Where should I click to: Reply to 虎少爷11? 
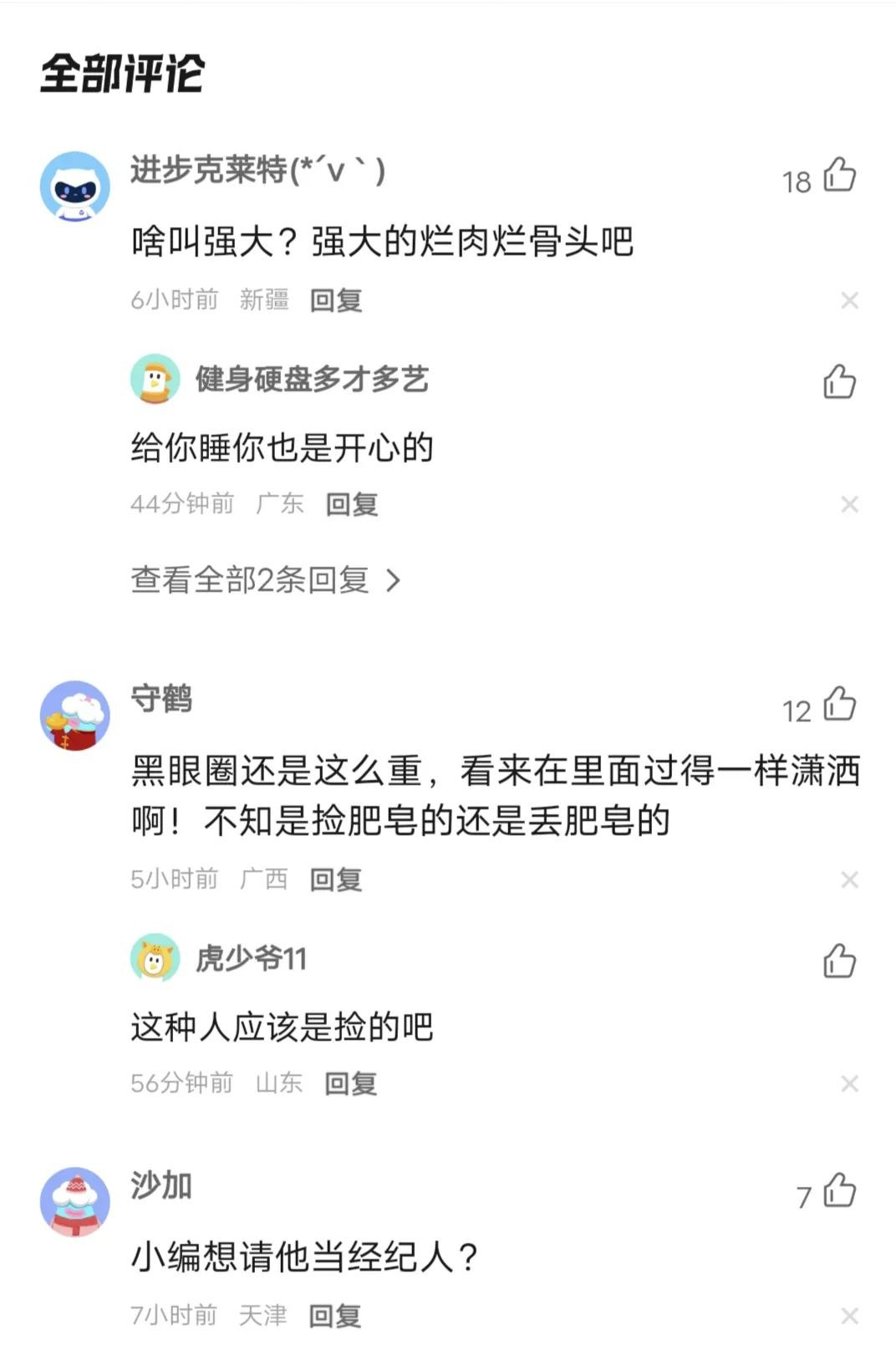(350, 1083)
